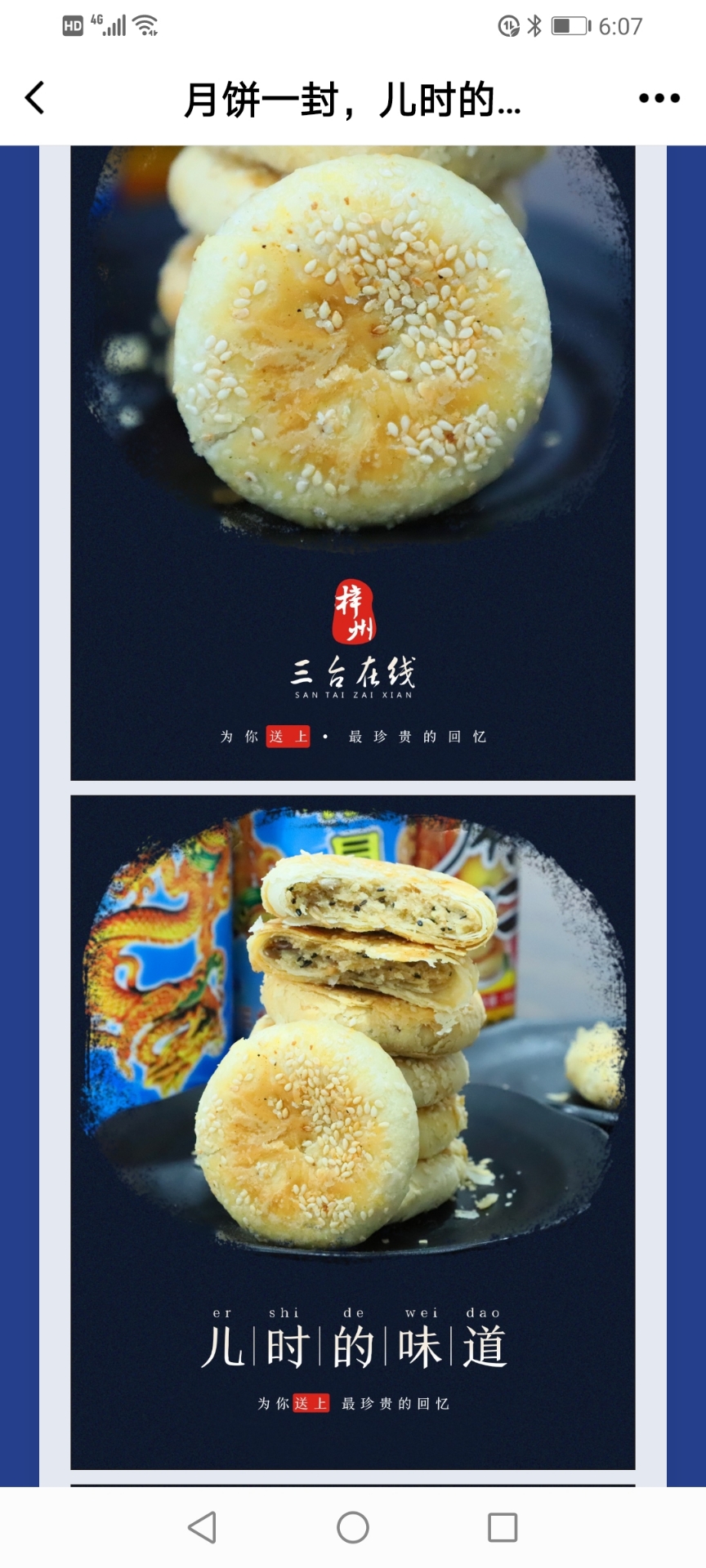Screen dimensions: 706x1568
Task: Open the three-dot overflow menu
Action: pyautogui.click(x=659, y=98)
